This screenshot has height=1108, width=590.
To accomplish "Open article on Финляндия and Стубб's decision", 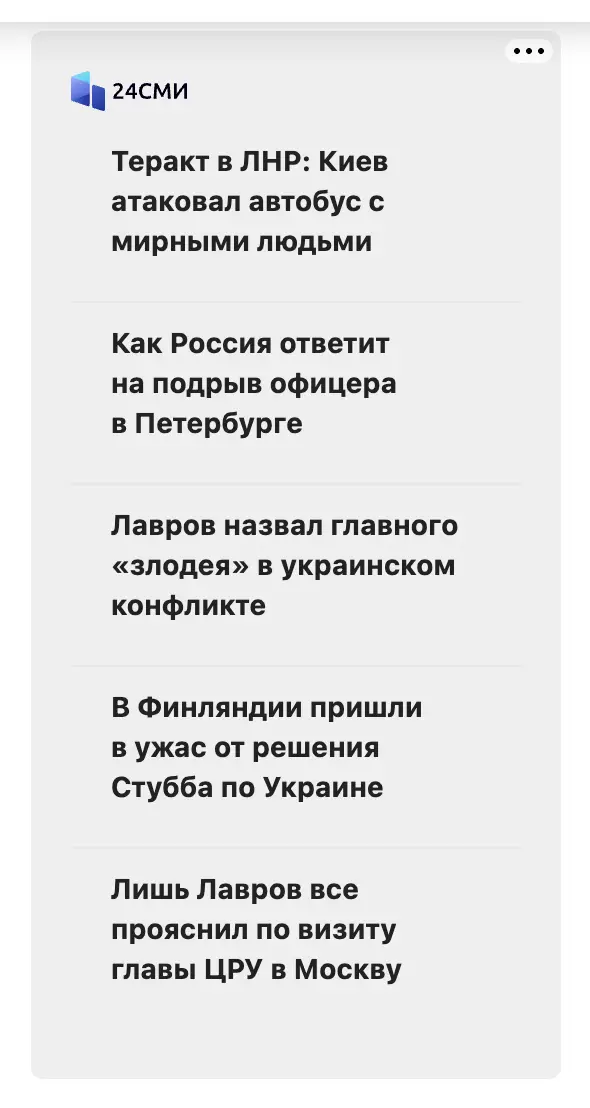I will pos(266,747).
